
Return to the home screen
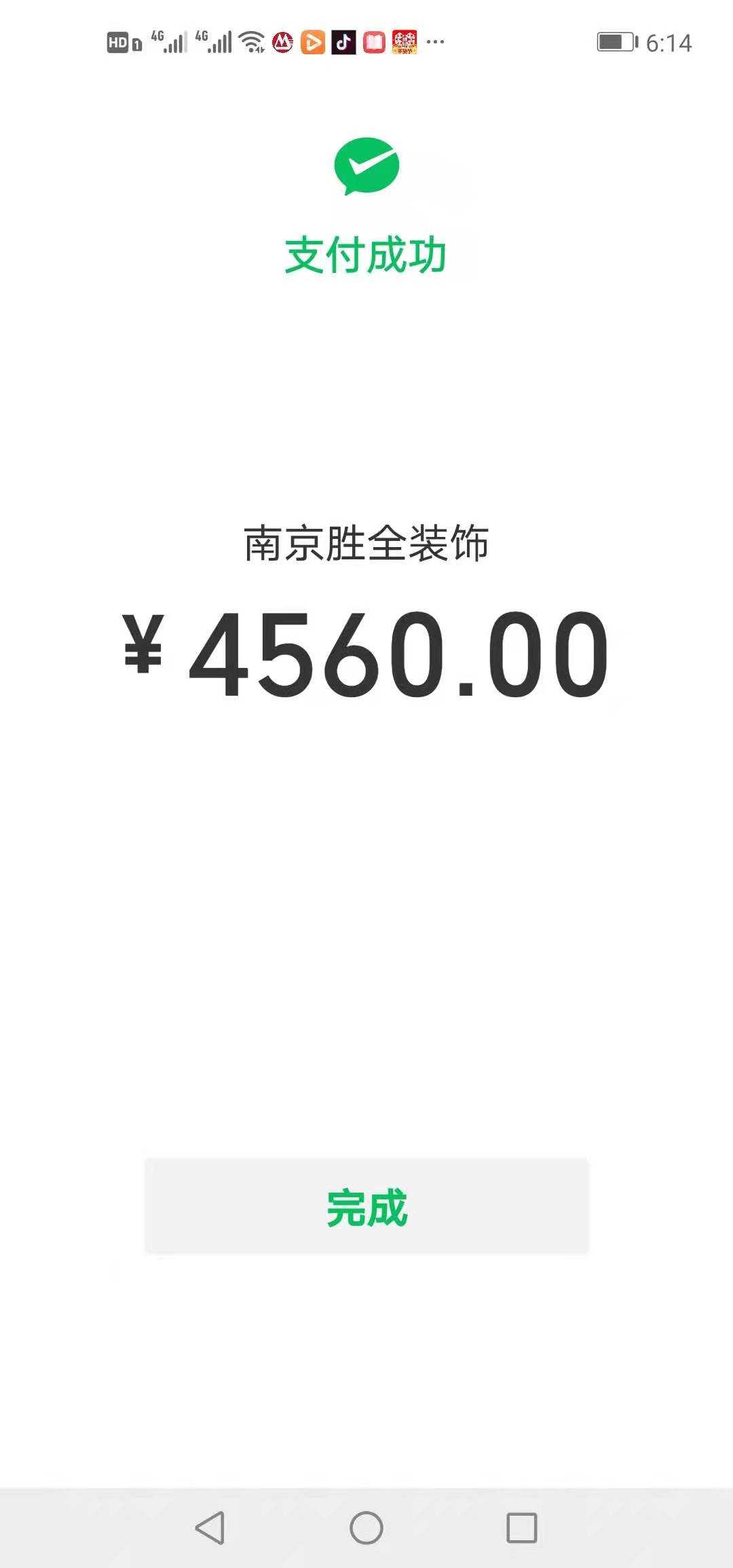tap(366, 1527)
